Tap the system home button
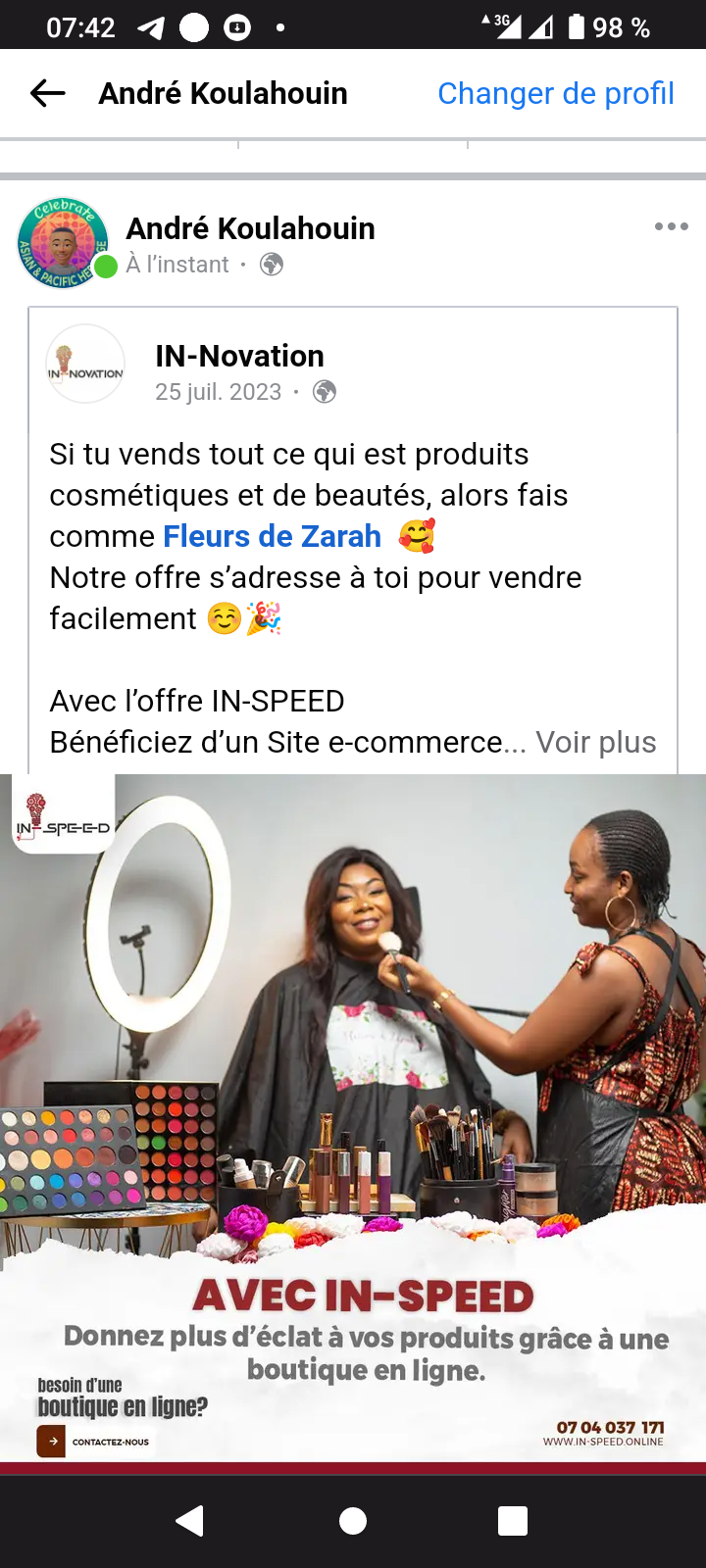The width and height of the screenshot is (706, 1568). tap(353, 1521)
